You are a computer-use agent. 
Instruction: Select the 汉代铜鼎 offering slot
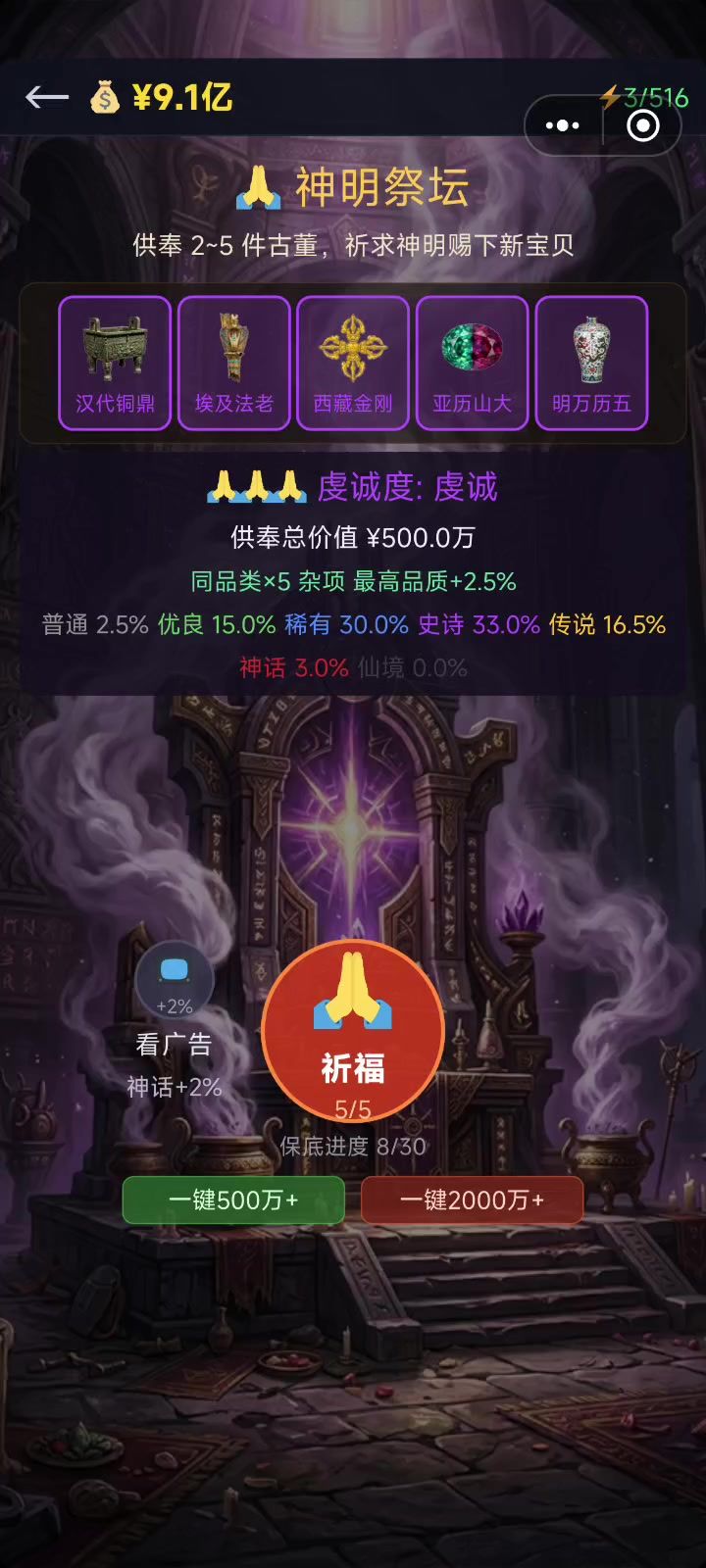coord(115,364)
